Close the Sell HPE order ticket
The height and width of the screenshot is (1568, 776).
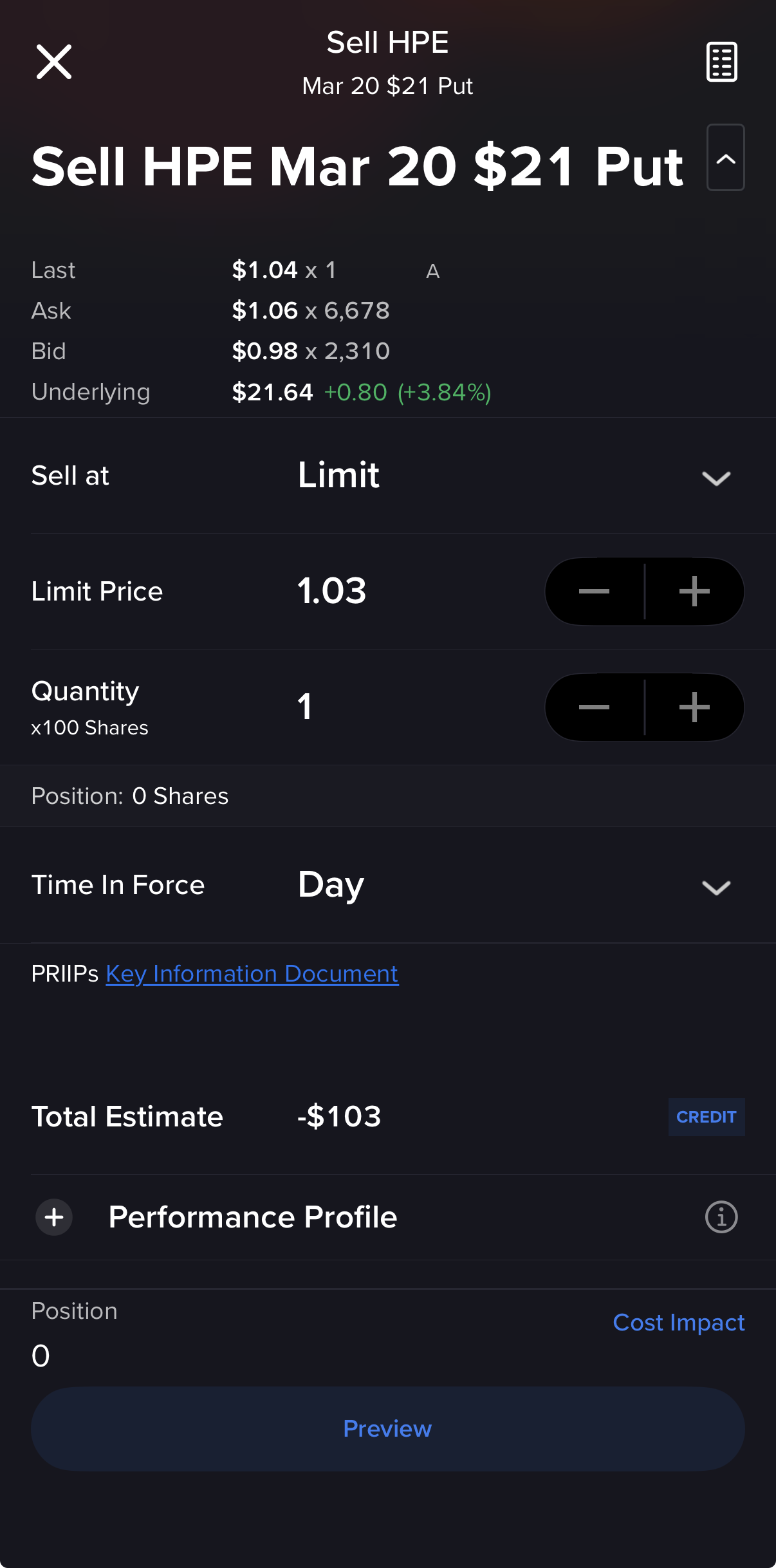coord(54,62)
